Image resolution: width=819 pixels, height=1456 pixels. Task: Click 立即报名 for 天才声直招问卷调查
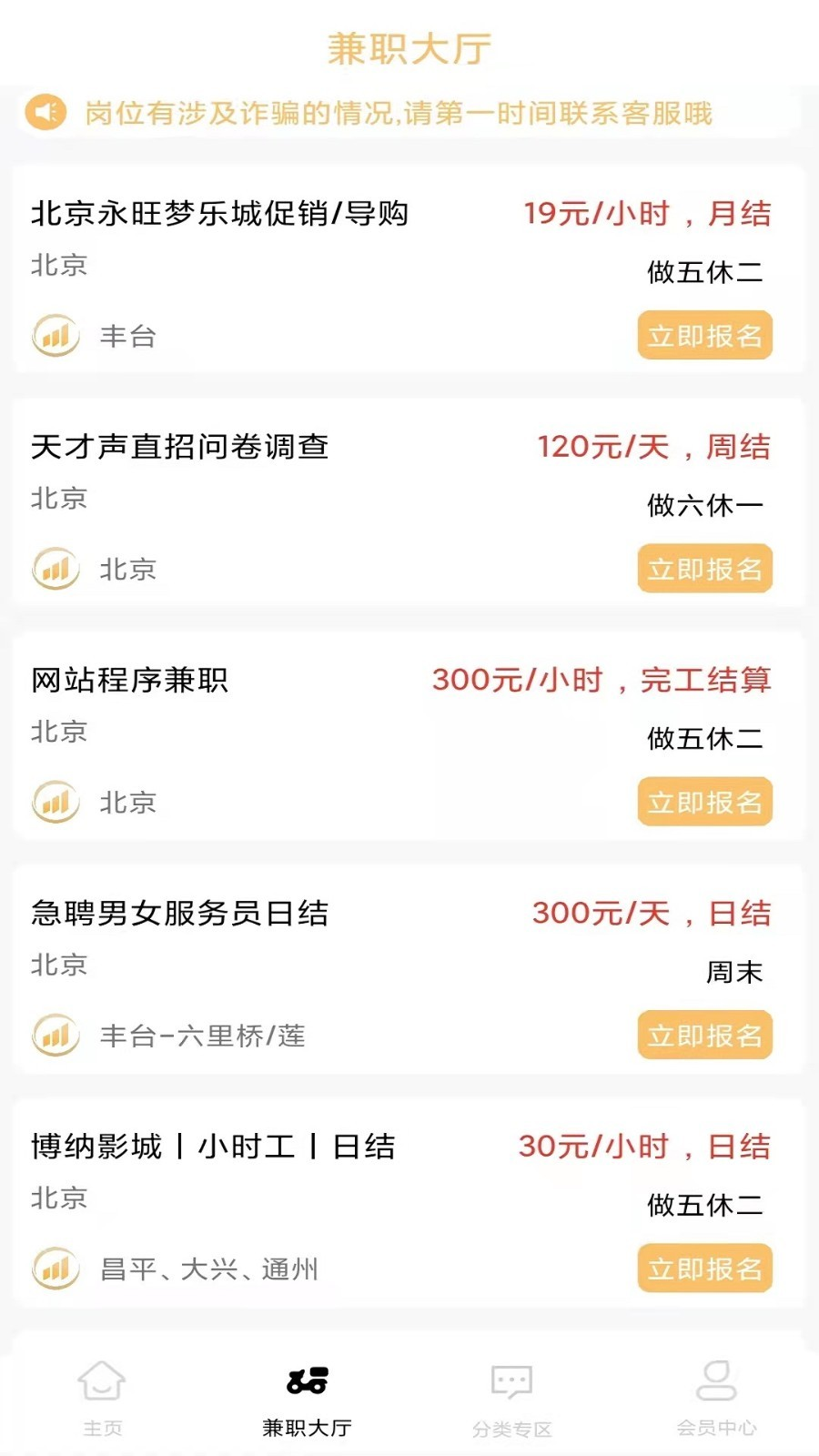(x=704, y=569)
